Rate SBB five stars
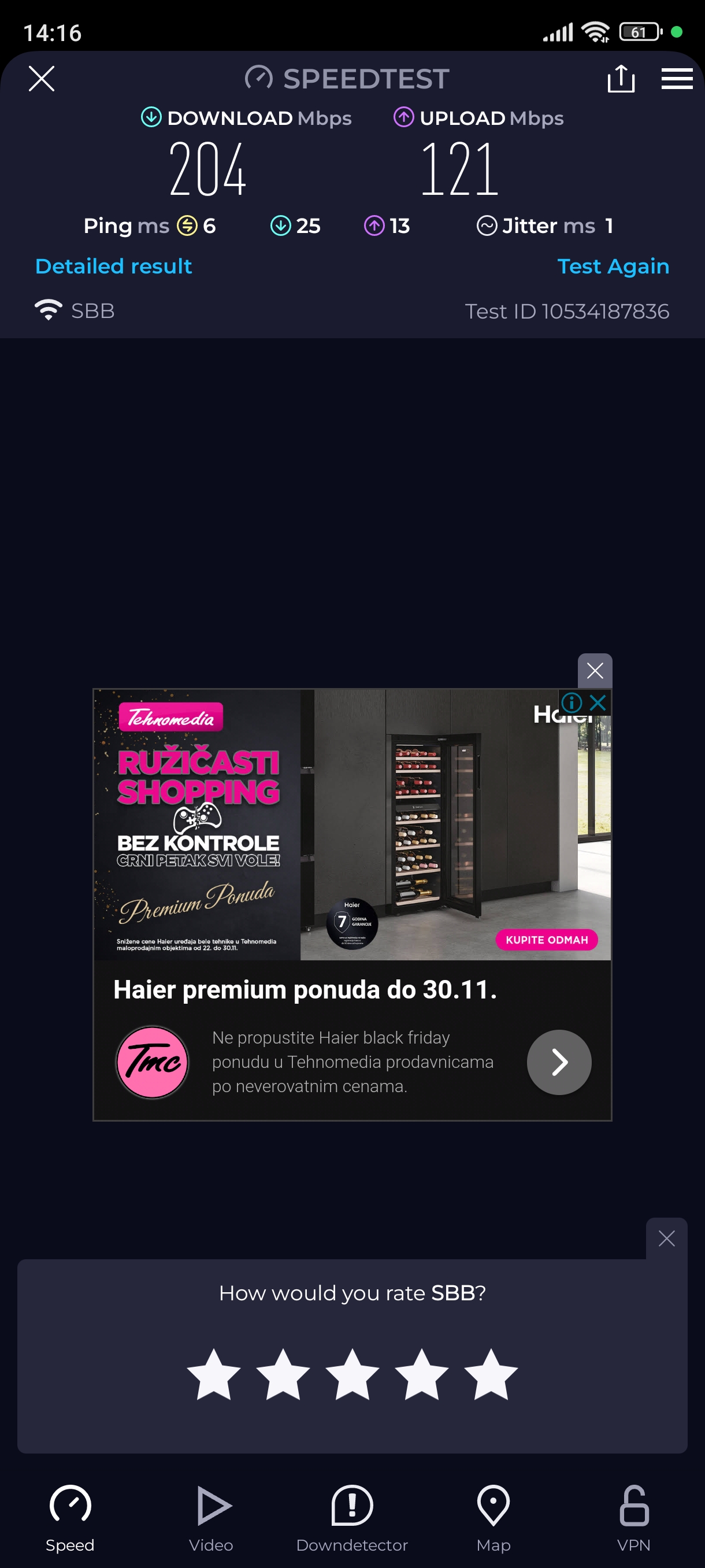705x1568 pixels. point(491,1375)
